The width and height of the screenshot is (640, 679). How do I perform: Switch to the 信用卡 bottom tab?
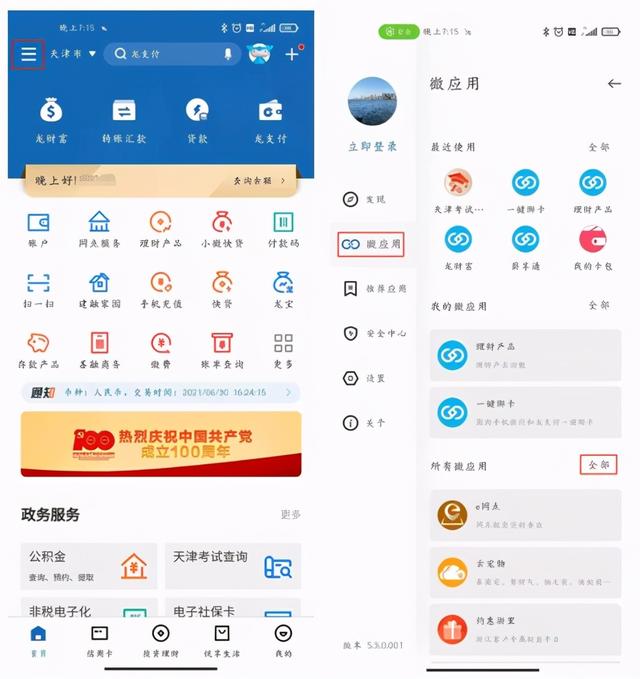click(100, 641)
